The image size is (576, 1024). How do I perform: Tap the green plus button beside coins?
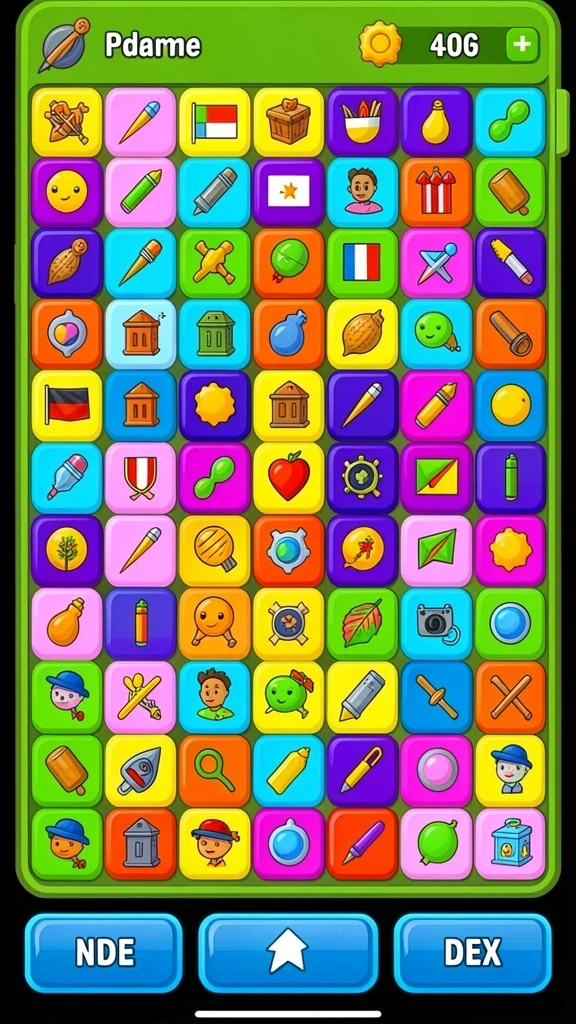522,44
